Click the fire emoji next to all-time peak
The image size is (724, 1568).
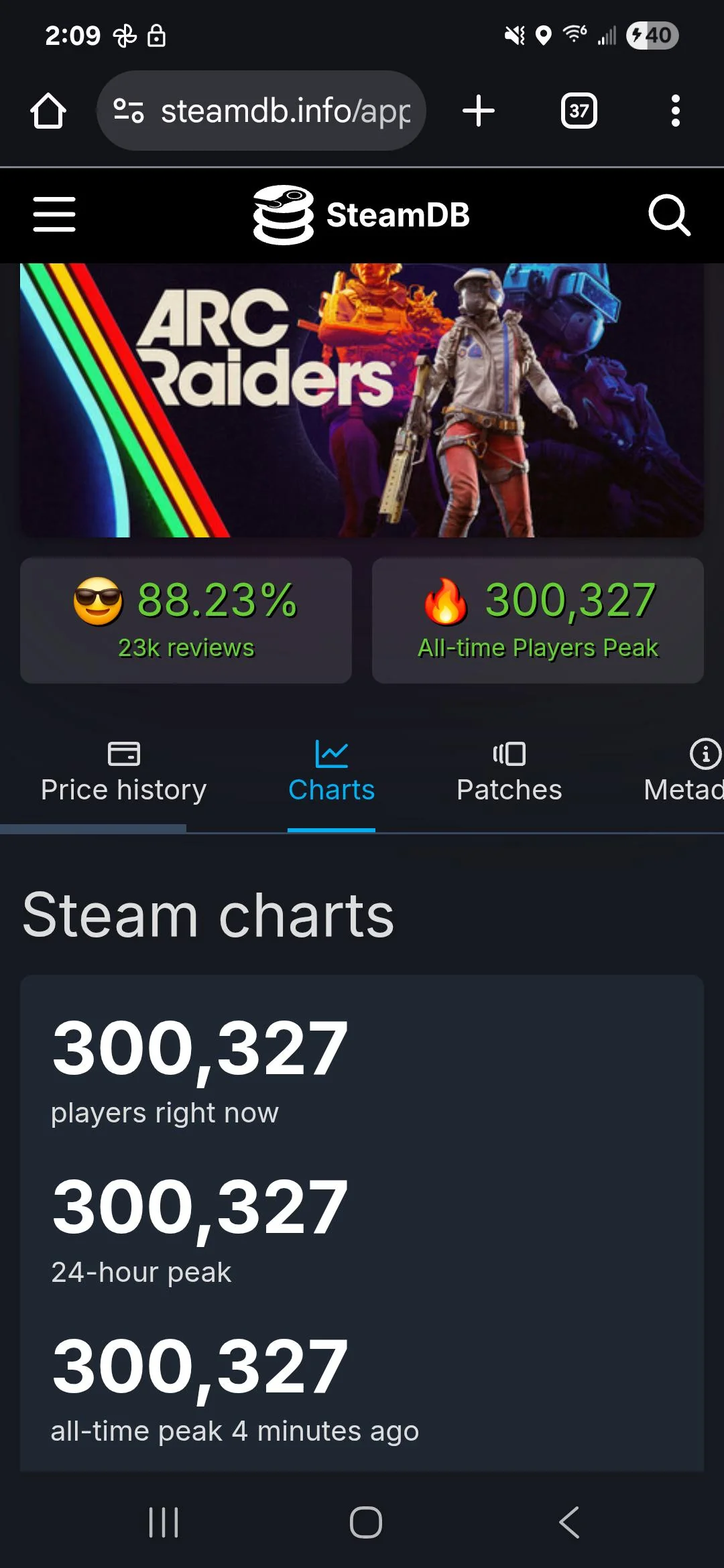(x=446, y=602)
